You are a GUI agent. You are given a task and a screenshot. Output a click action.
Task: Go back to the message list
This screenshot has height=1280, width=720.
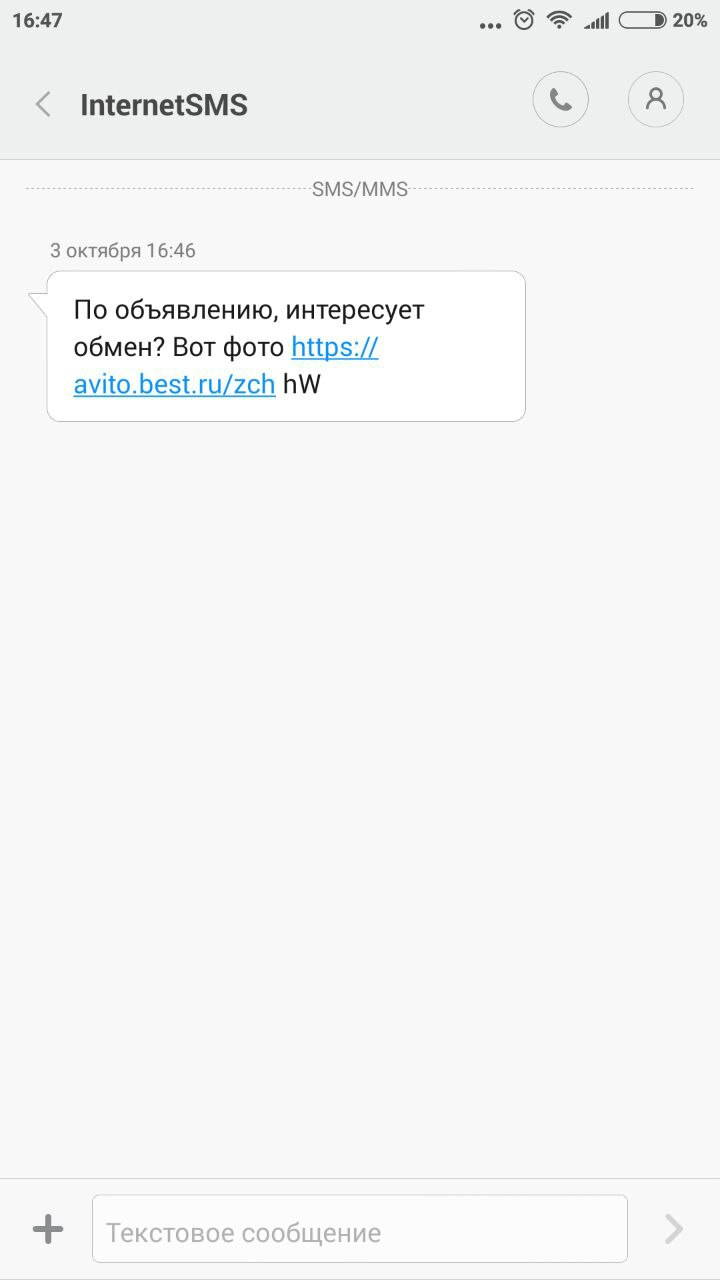(43, 105)
